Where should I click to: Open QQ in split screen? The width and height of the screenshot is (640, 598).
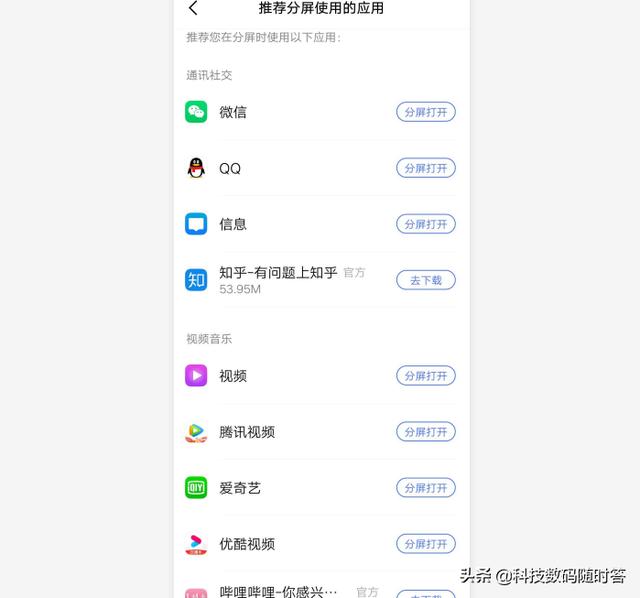click(x=425, y=168)
